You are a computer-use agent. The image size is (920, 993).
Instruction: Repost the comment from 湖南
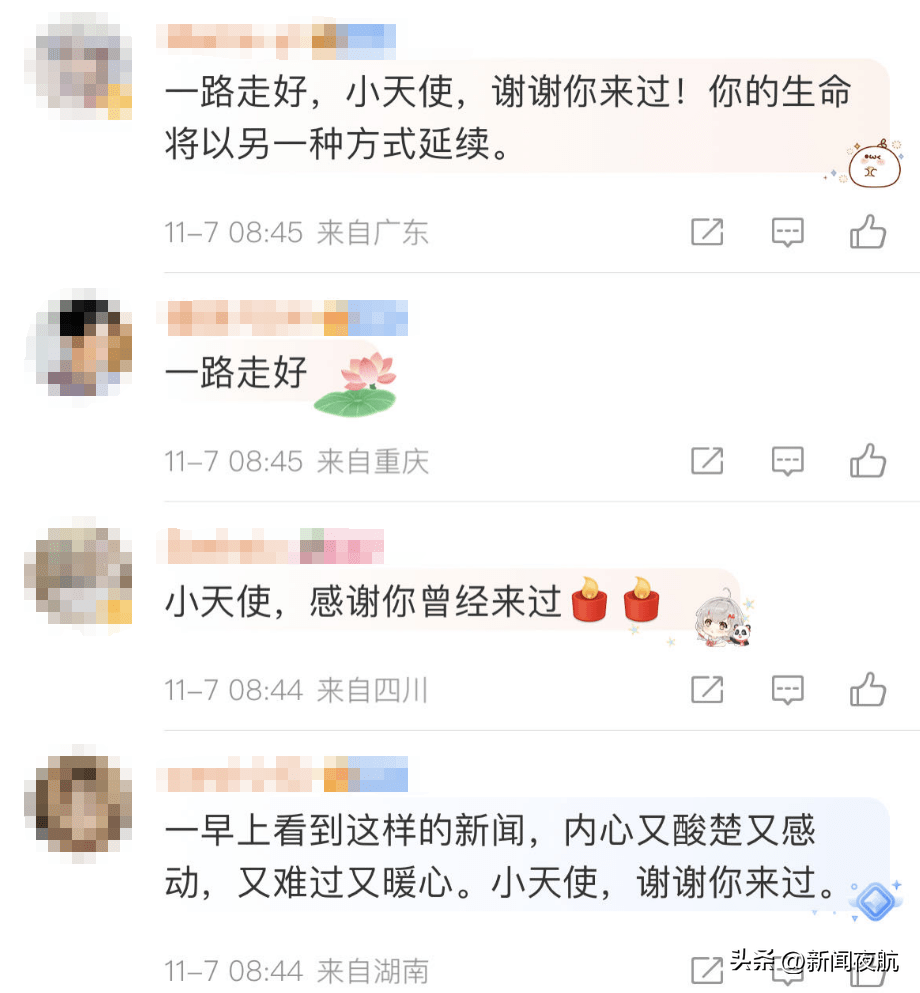point(707,969)
